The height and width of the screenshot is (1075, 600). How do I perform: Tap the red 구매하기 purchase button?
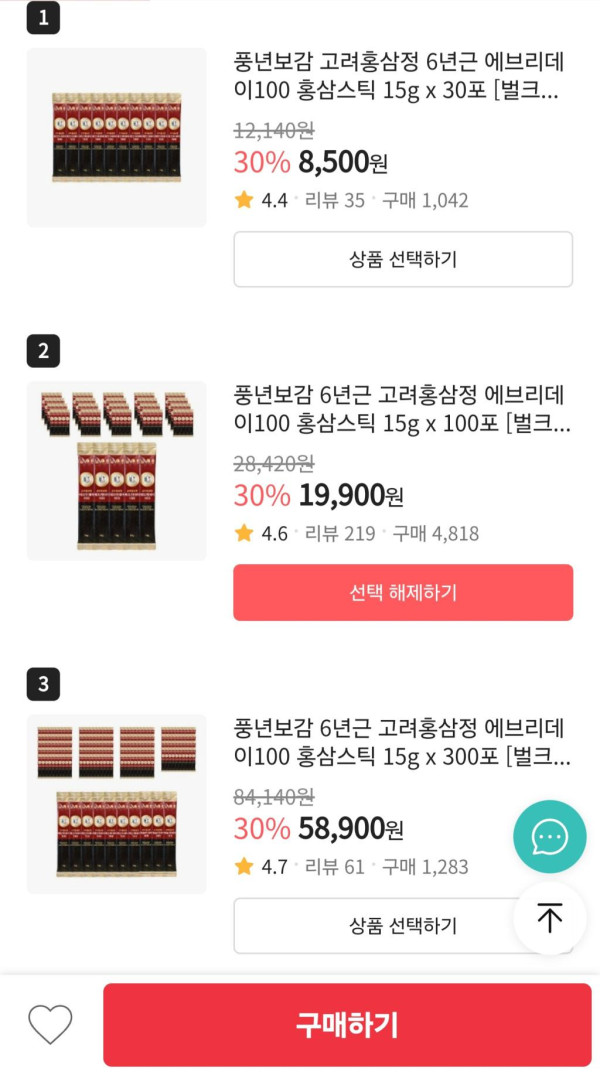[347, 1025]
